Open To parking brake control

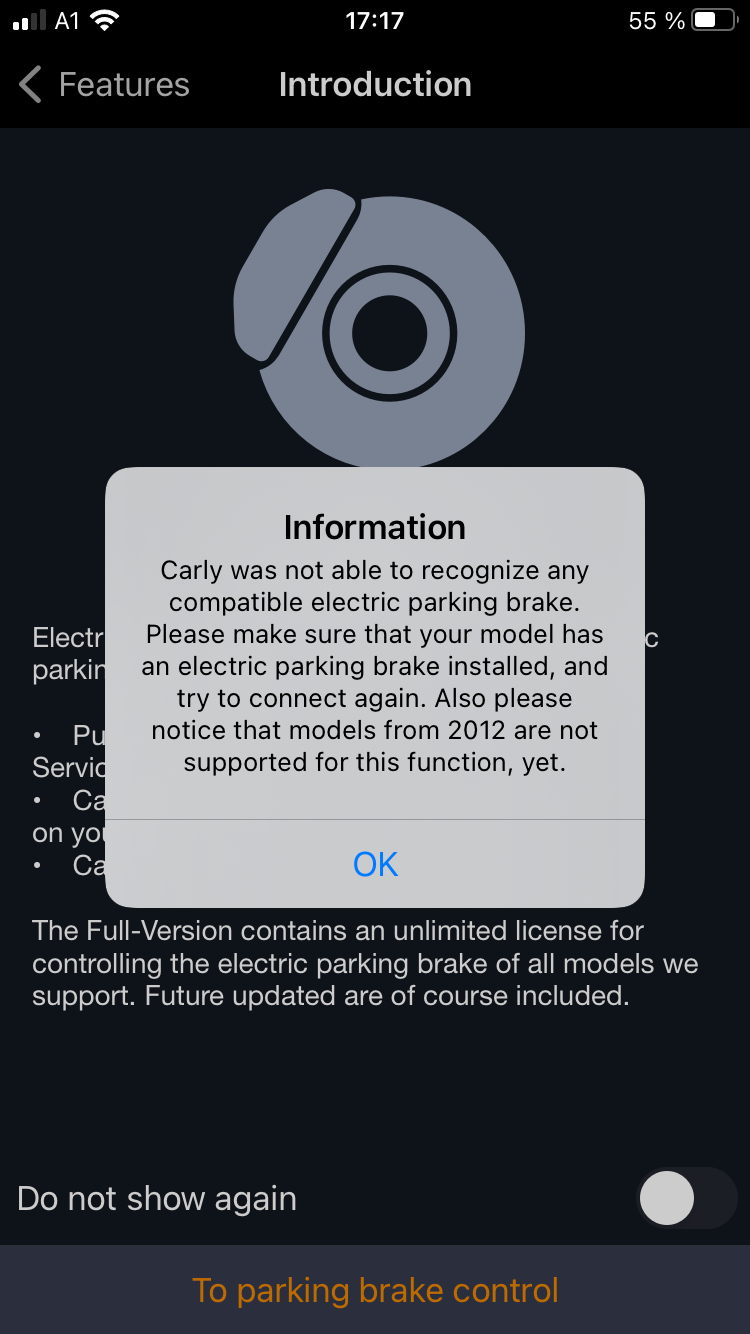(x=375, y=1290)
